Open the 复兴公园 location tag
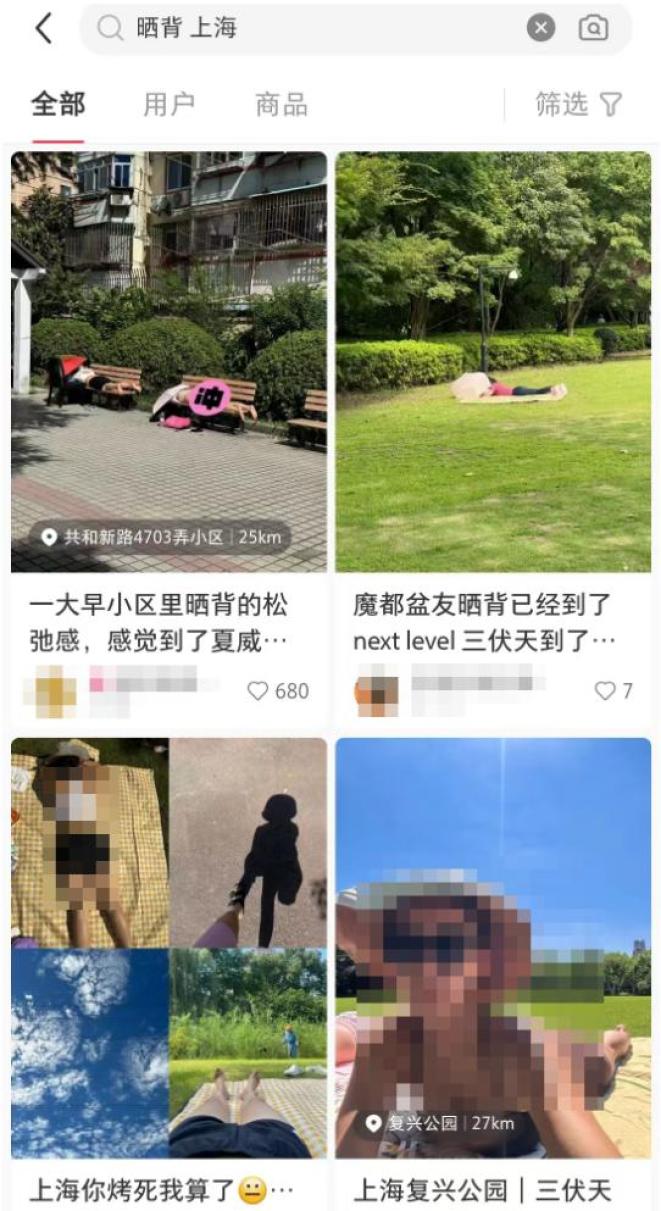The width and height of the screenshot is (661, 1211). (439, 1123)
